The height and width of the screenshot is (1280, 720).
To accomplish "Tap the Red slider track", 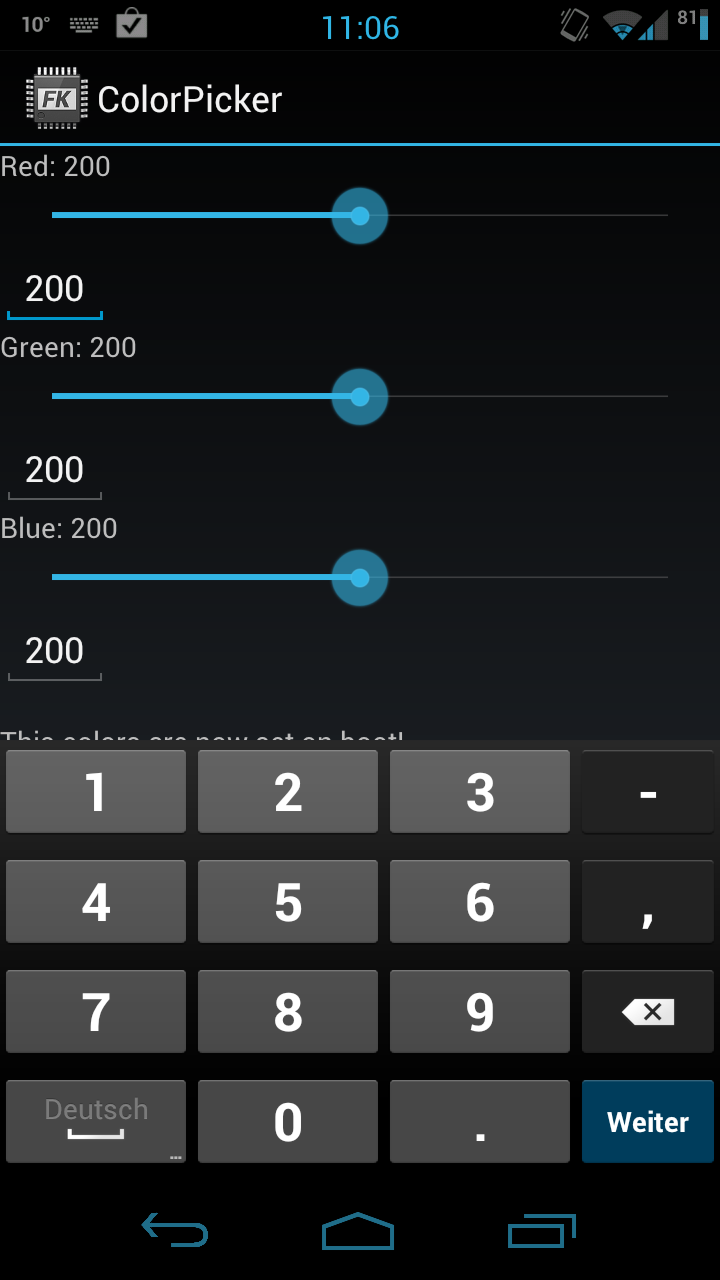I will [360, 216].
